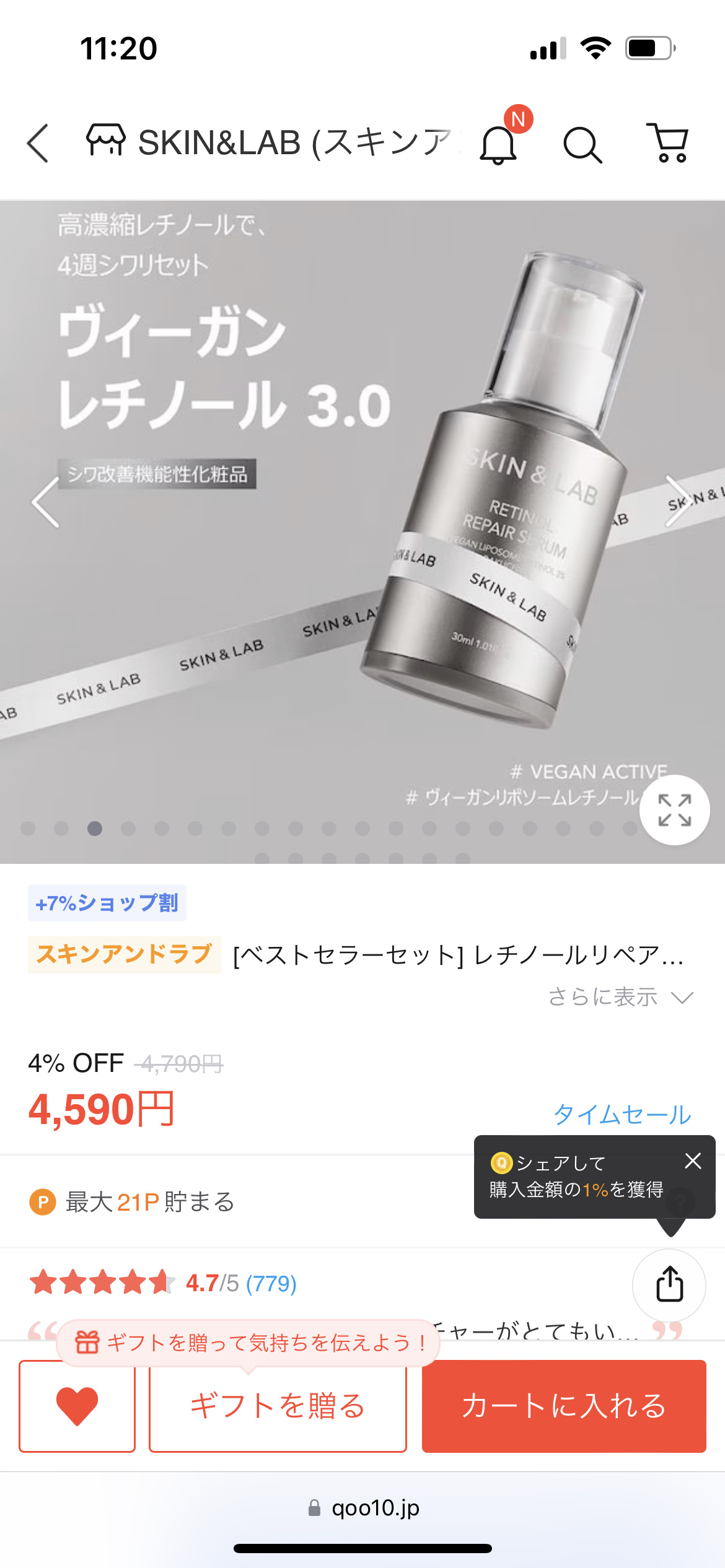This screenshot has height=1568, width=725.
Task: Show the previous product image
Action: coord(45,502)
